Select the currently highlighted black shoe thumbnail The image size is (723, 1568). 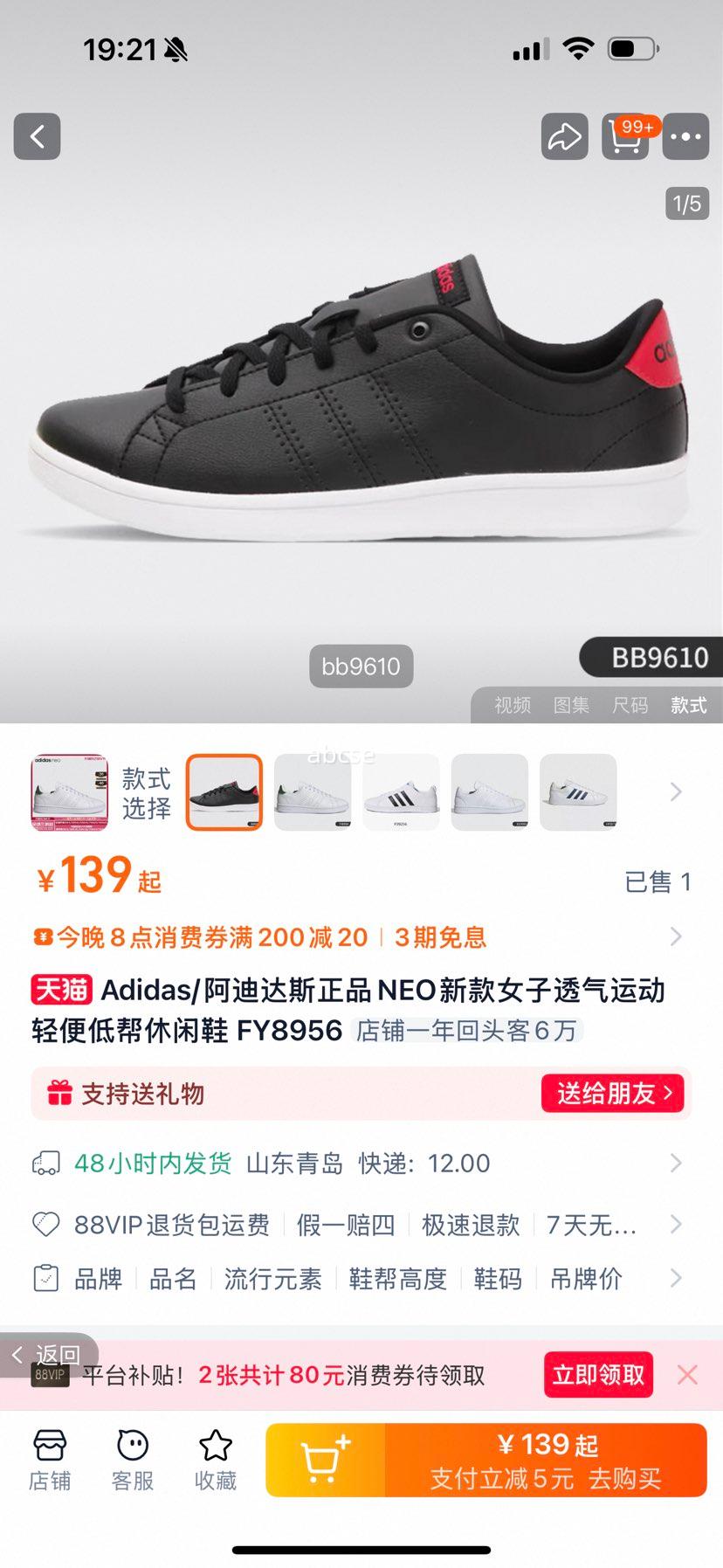pos(224,791)
